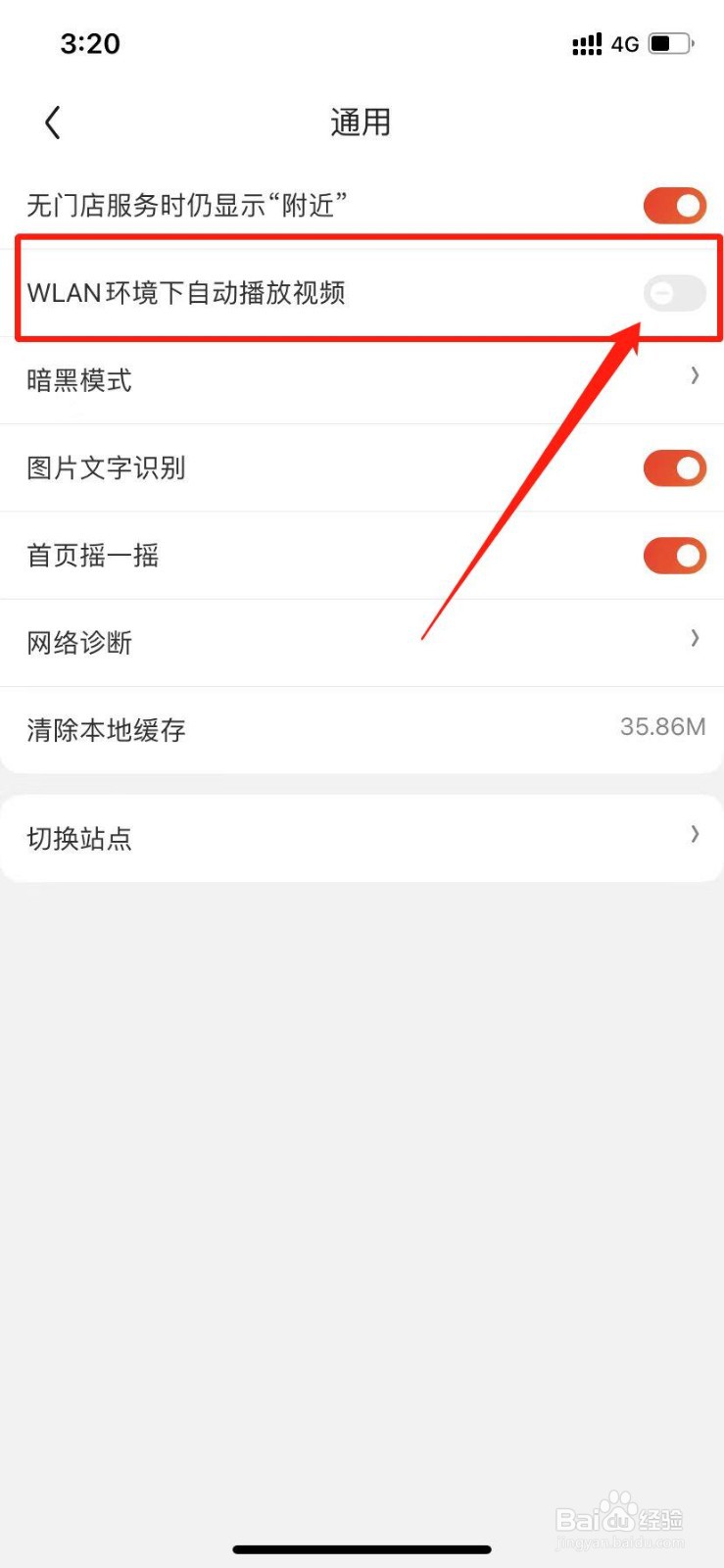Click the 4G network indicator
The width and height of the screenshot is (724, 1568).
click(x=625, y=44)
